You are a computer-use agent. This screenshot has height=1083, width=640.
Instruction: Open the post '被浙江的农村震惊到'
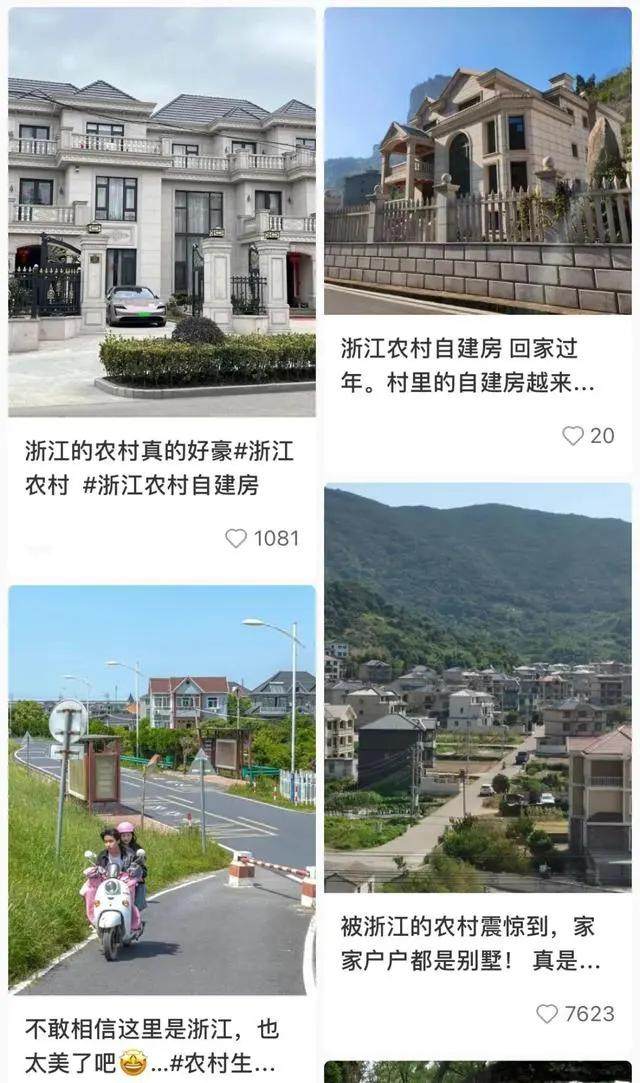click(477, 690)
